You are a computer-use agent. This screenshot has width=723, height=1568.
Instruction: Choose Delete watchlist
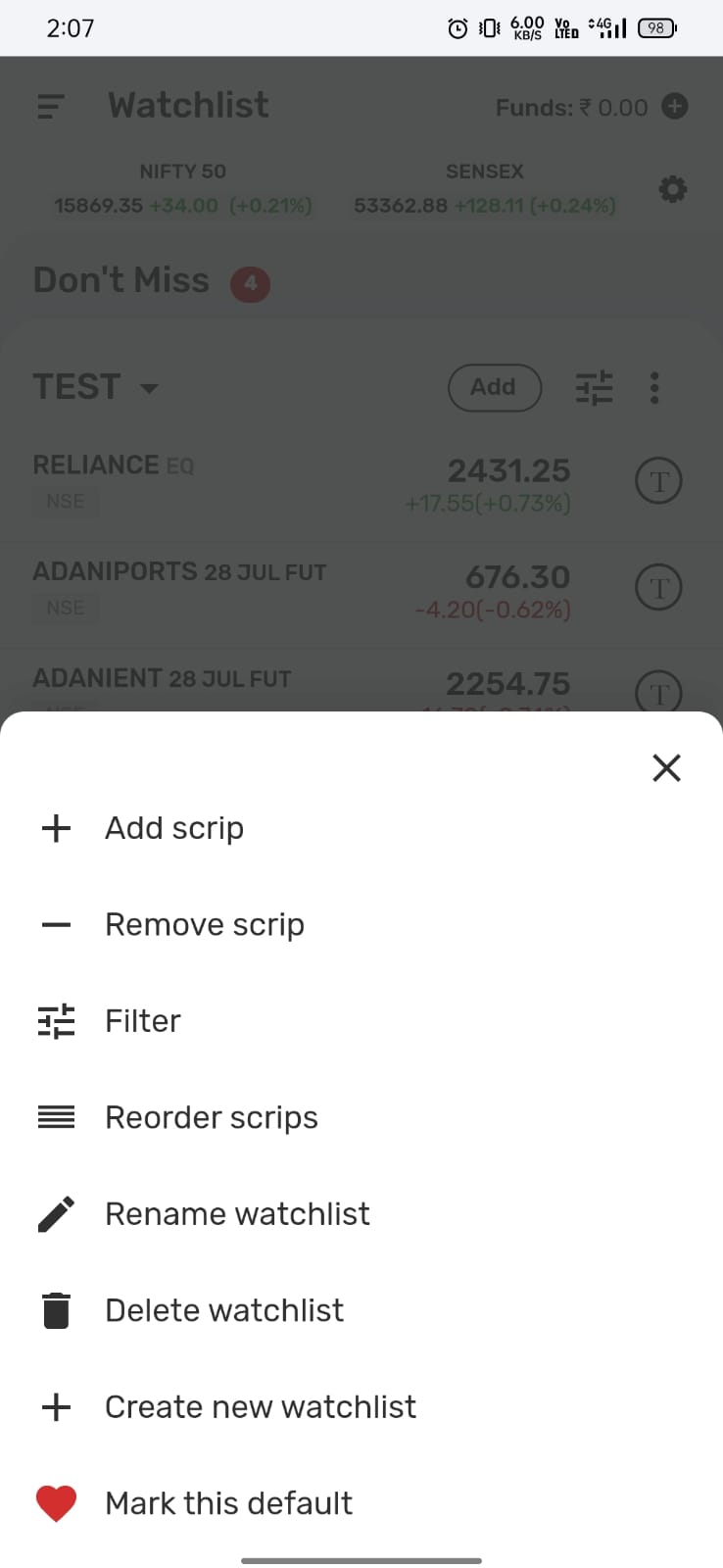[x=361, y=1310]
